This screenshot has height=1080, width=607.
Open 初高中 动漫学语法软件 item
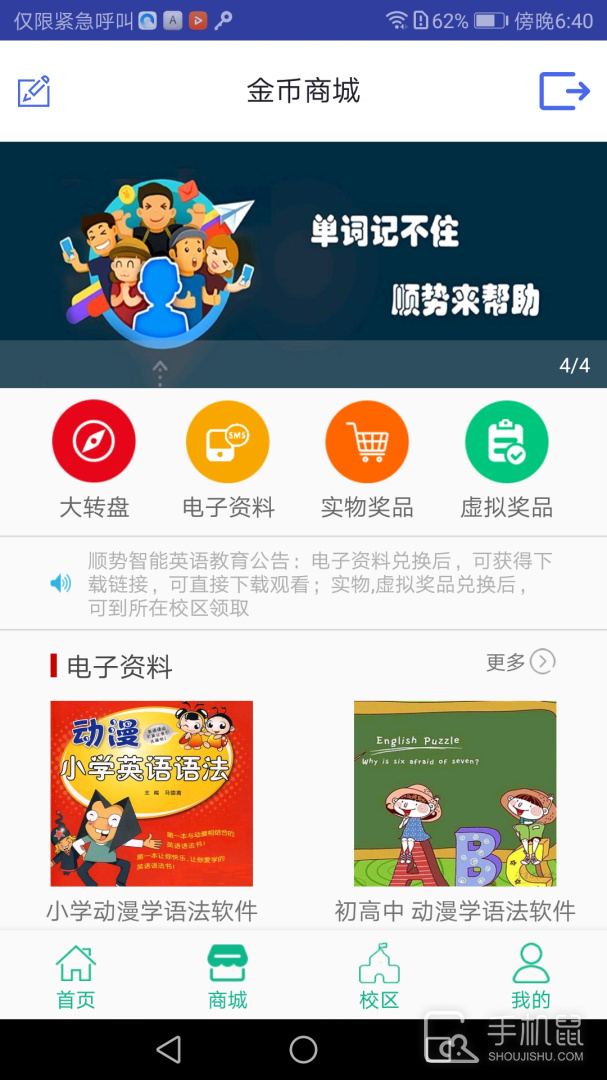pos(455,793)
